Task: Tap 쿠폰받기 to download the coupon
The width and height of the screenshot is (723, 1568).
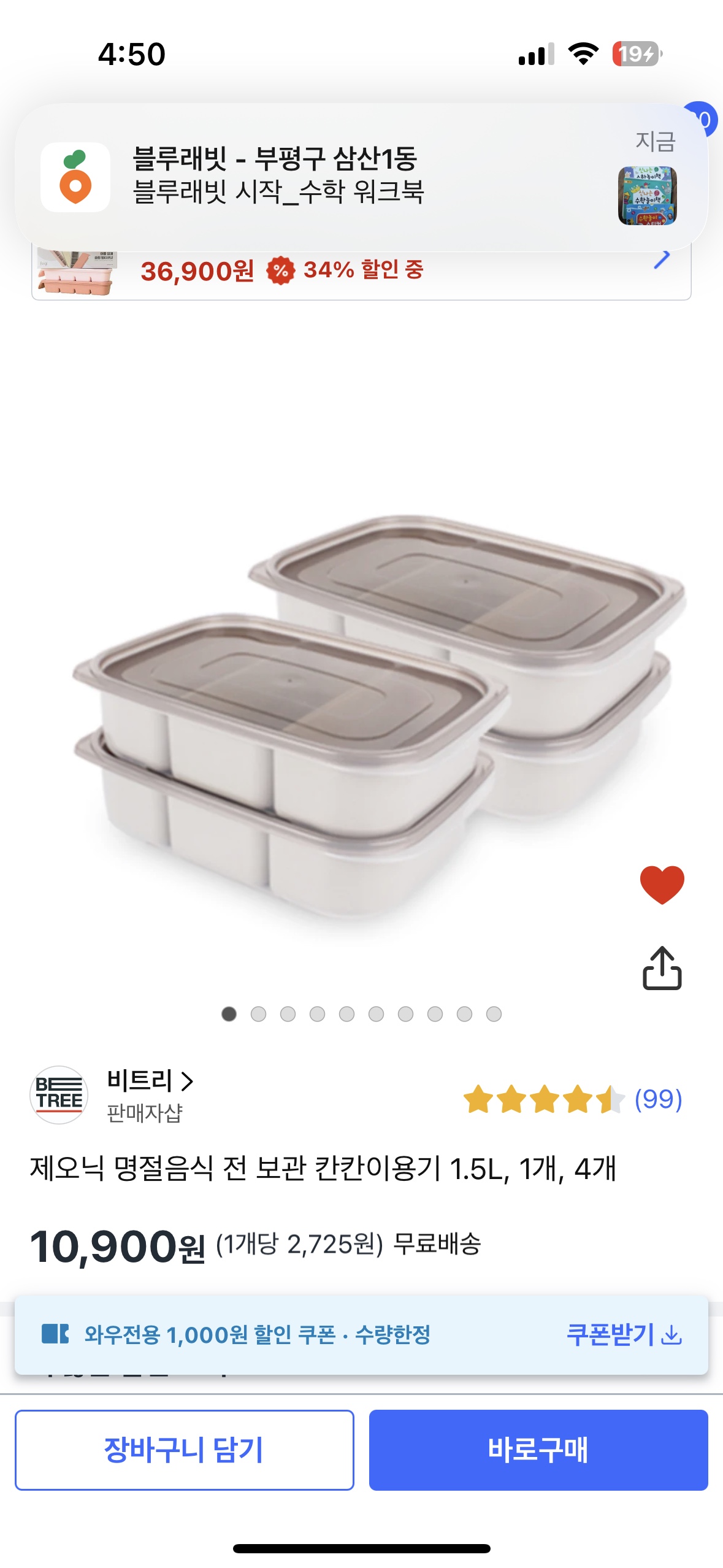Action: click(x=623, y=1334)
